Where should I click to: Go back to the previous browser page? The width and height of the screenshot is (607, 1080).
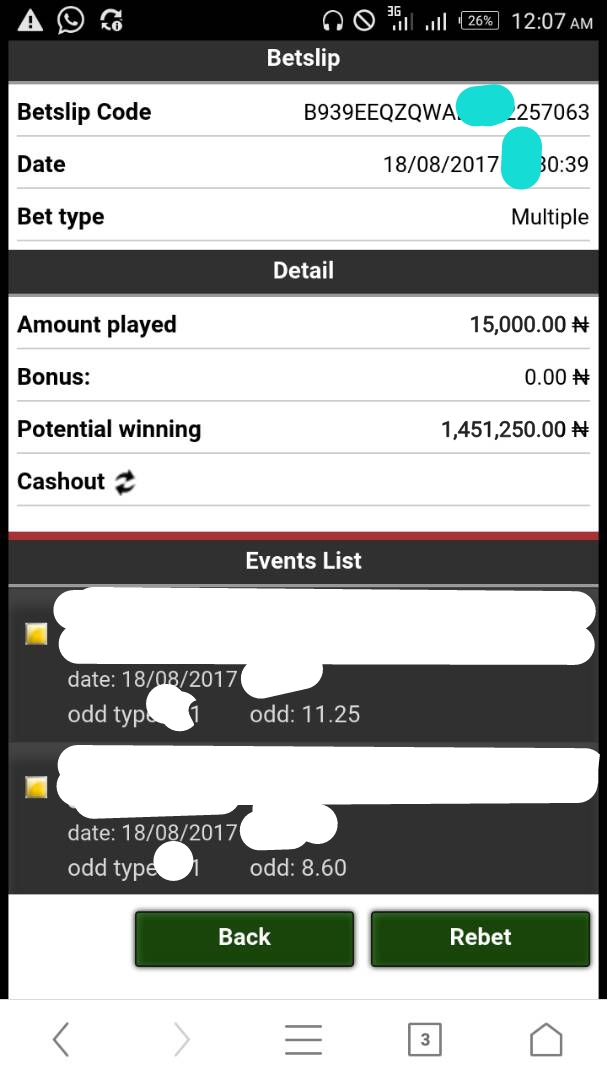click(x=61, y=1040)
